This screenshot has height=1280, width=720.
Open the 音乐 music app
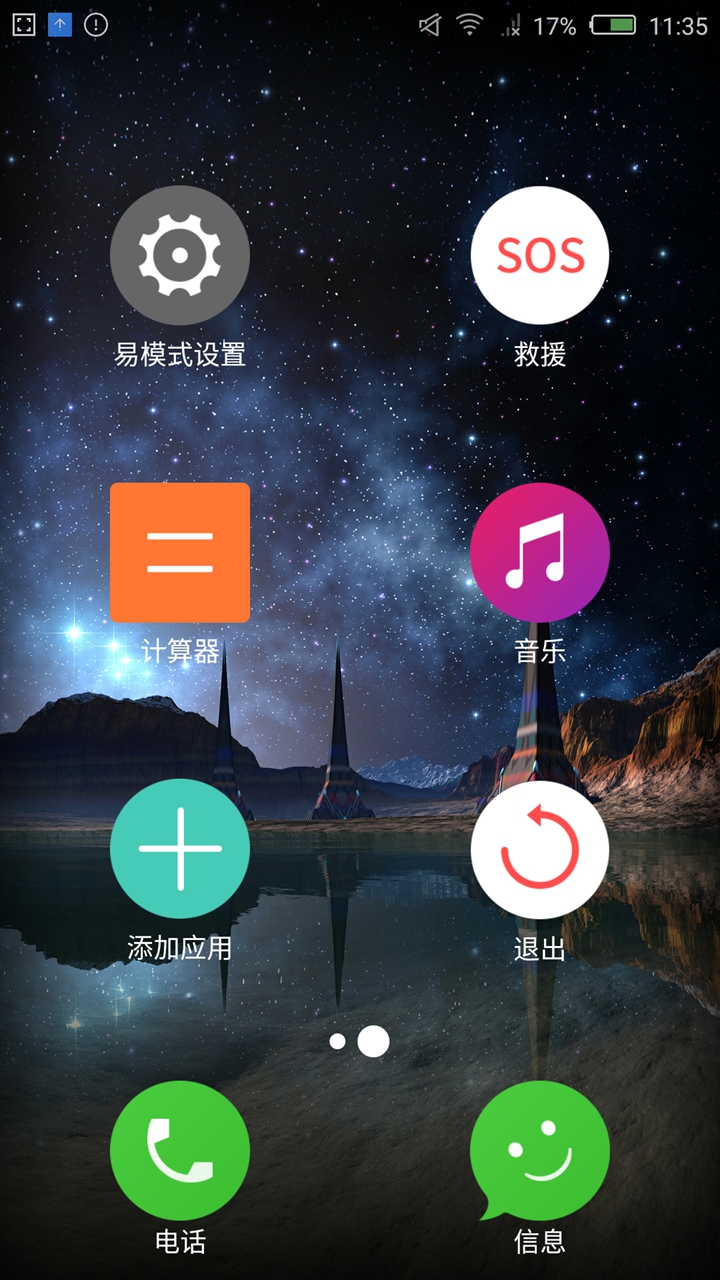540,552
